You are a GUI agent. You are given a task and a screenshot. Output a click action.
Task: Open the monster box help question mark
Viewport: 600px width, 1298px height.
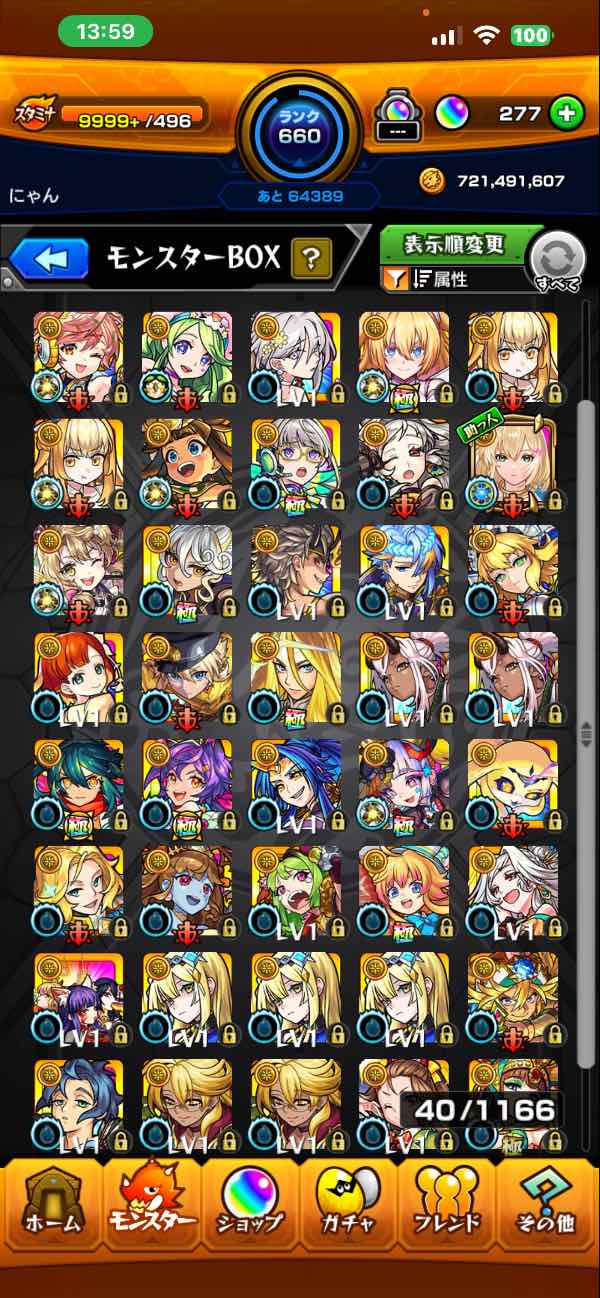click(311, 260)
